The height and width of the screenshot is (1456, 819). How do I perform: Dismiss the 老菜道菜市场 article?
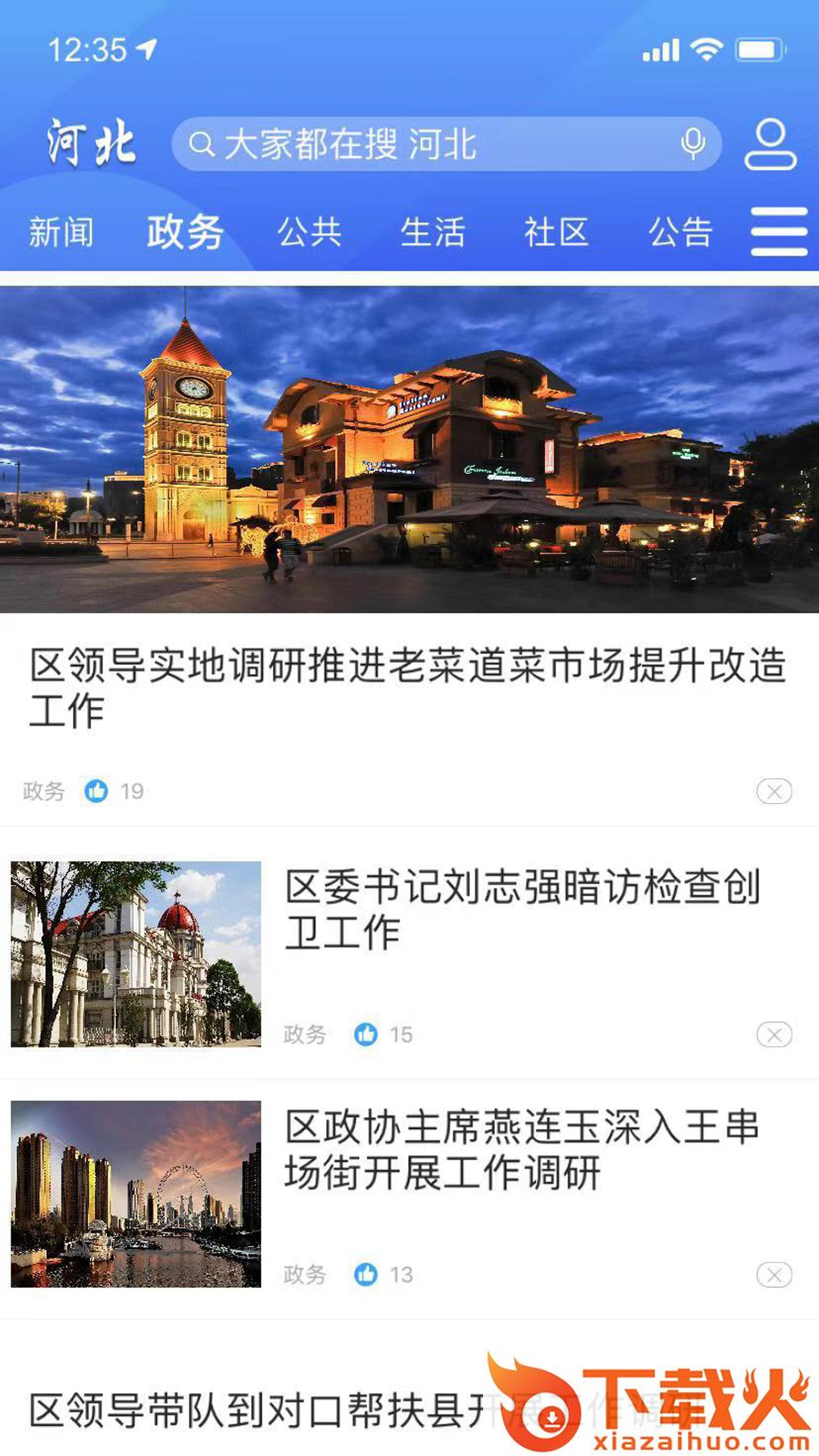point(773,792)
